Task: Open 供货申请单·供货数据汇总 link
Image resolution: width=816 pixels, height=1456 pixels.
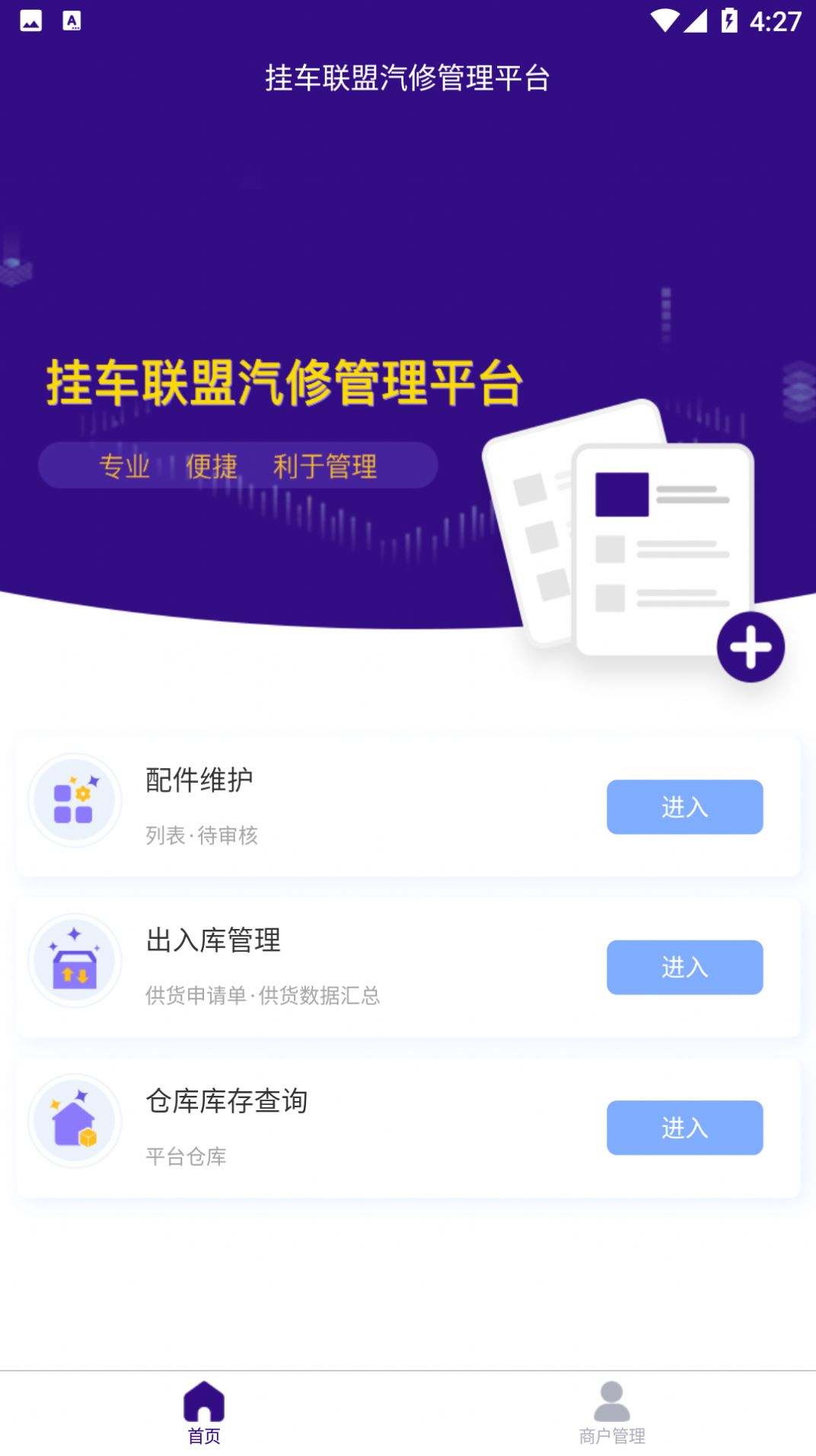Action: pos(263,994)
